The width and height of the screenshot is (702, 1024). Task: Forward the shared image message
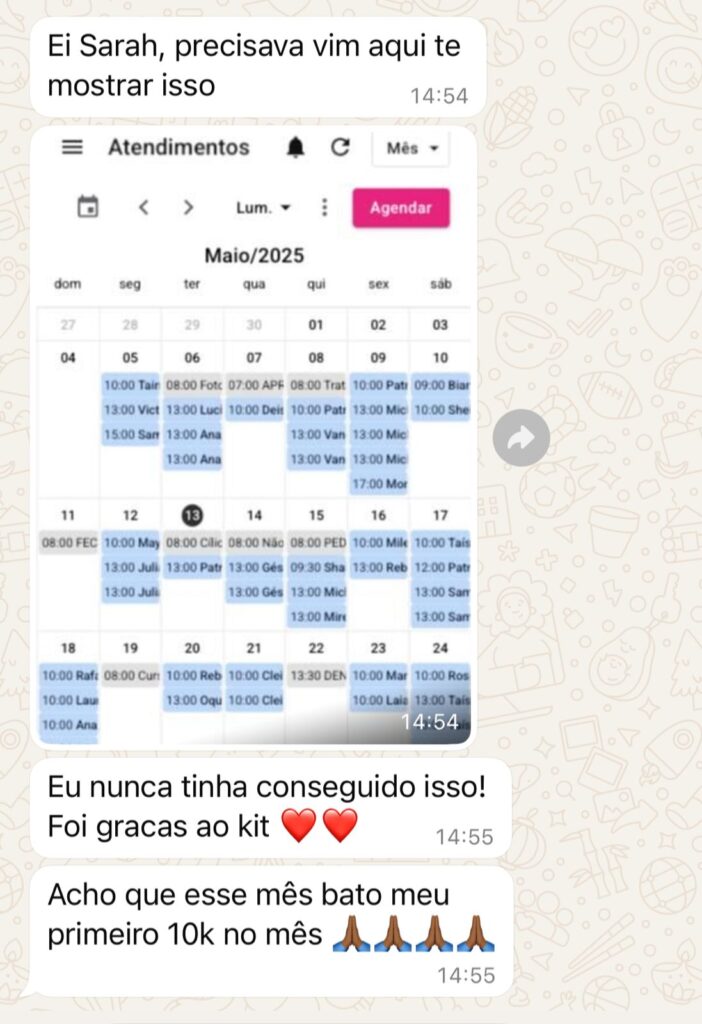coord(522,437)
